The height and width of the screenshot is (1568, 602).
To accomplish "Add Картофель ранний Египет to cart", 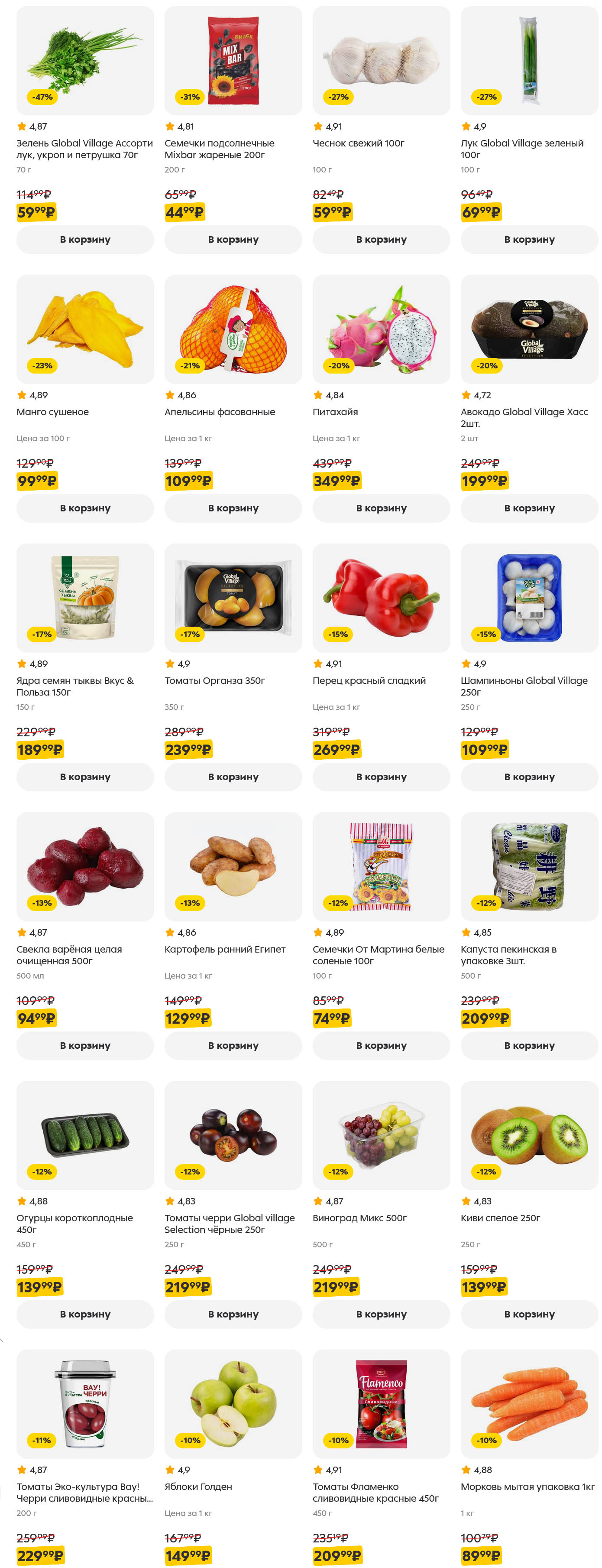I will [233, 1045].
